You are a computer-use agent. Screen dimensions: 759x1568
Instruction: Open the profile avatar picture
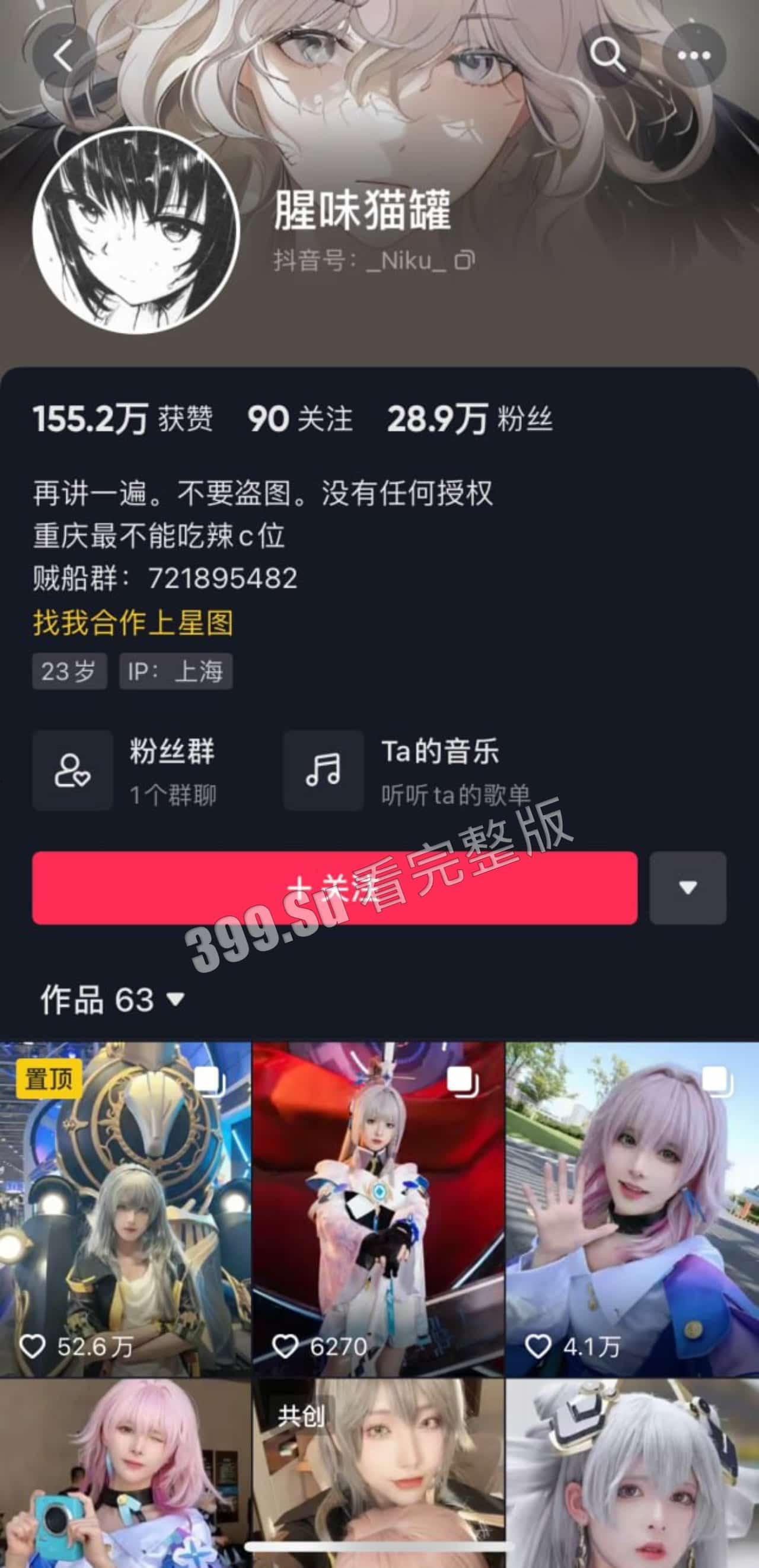[136, 231]
